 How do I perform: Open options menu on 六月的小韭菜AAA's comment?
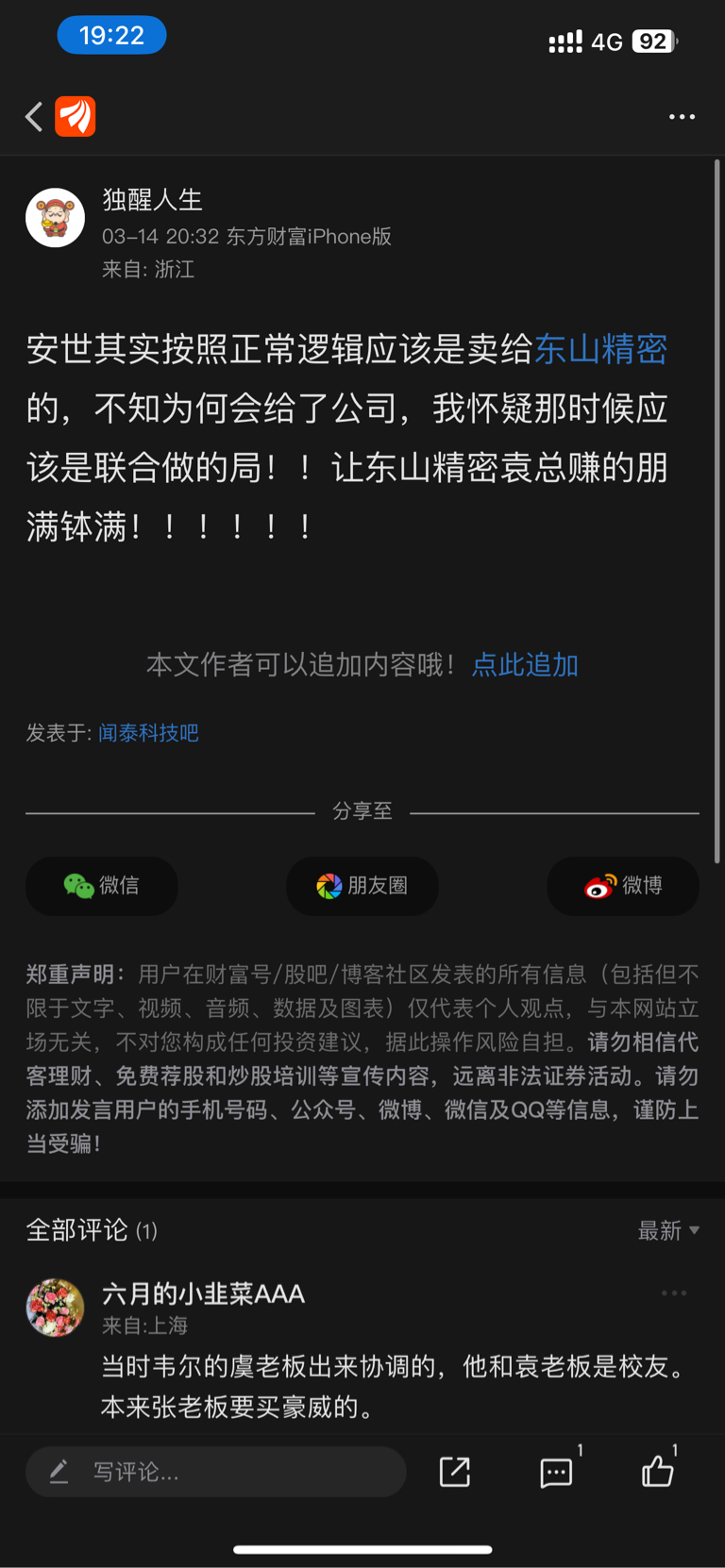[x=674, y=1293]
